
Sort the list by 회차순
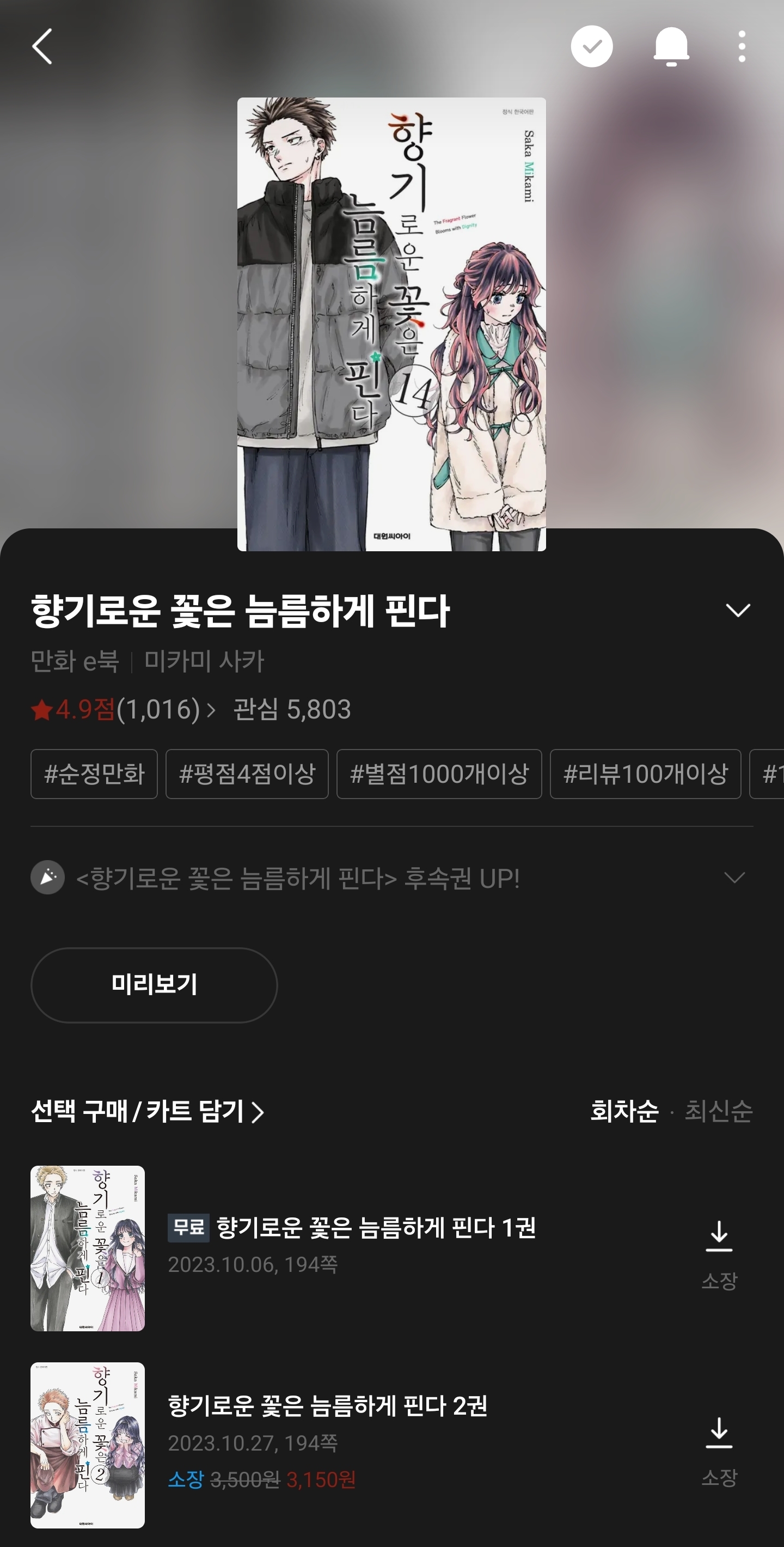pos(624,1110)
